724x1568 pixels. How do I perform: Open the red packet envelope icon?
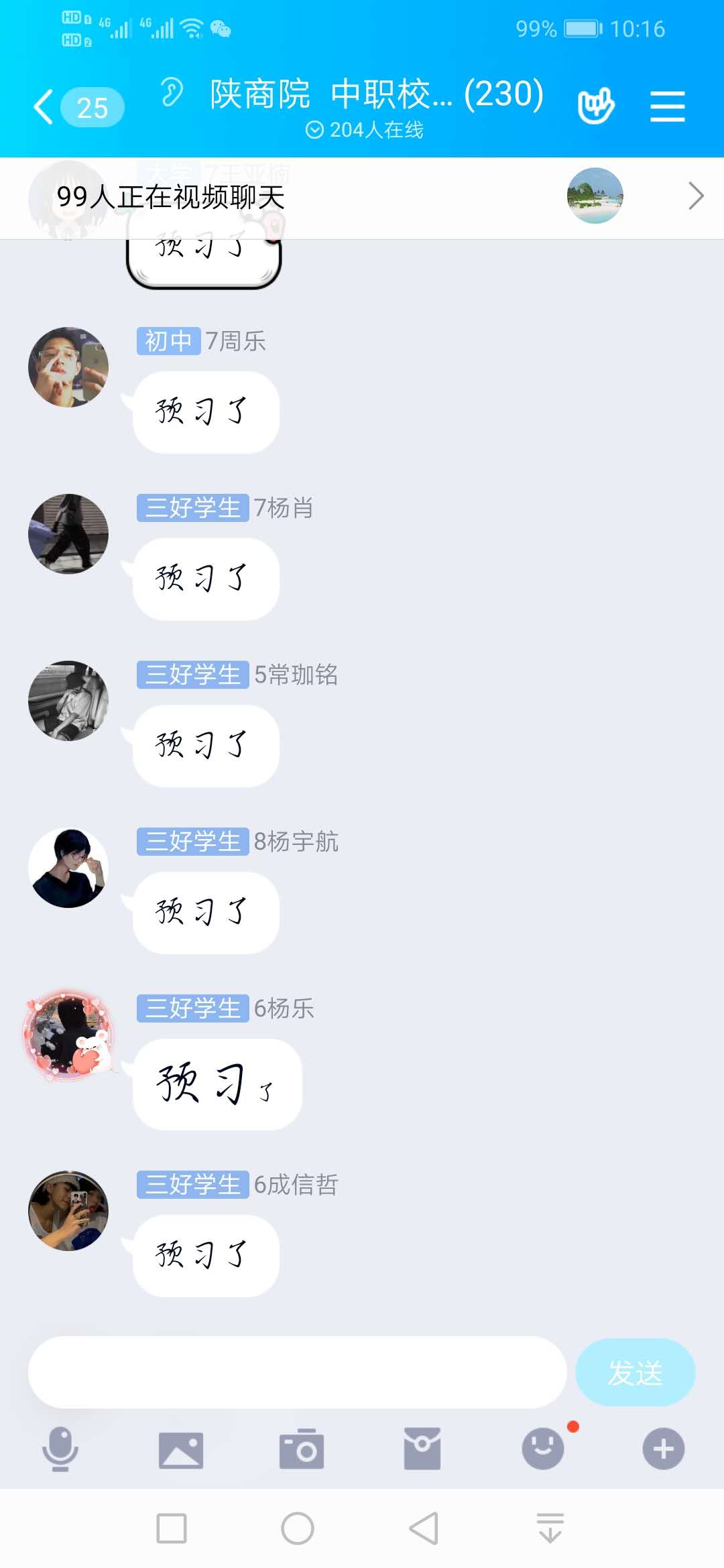pos(422,1449)
